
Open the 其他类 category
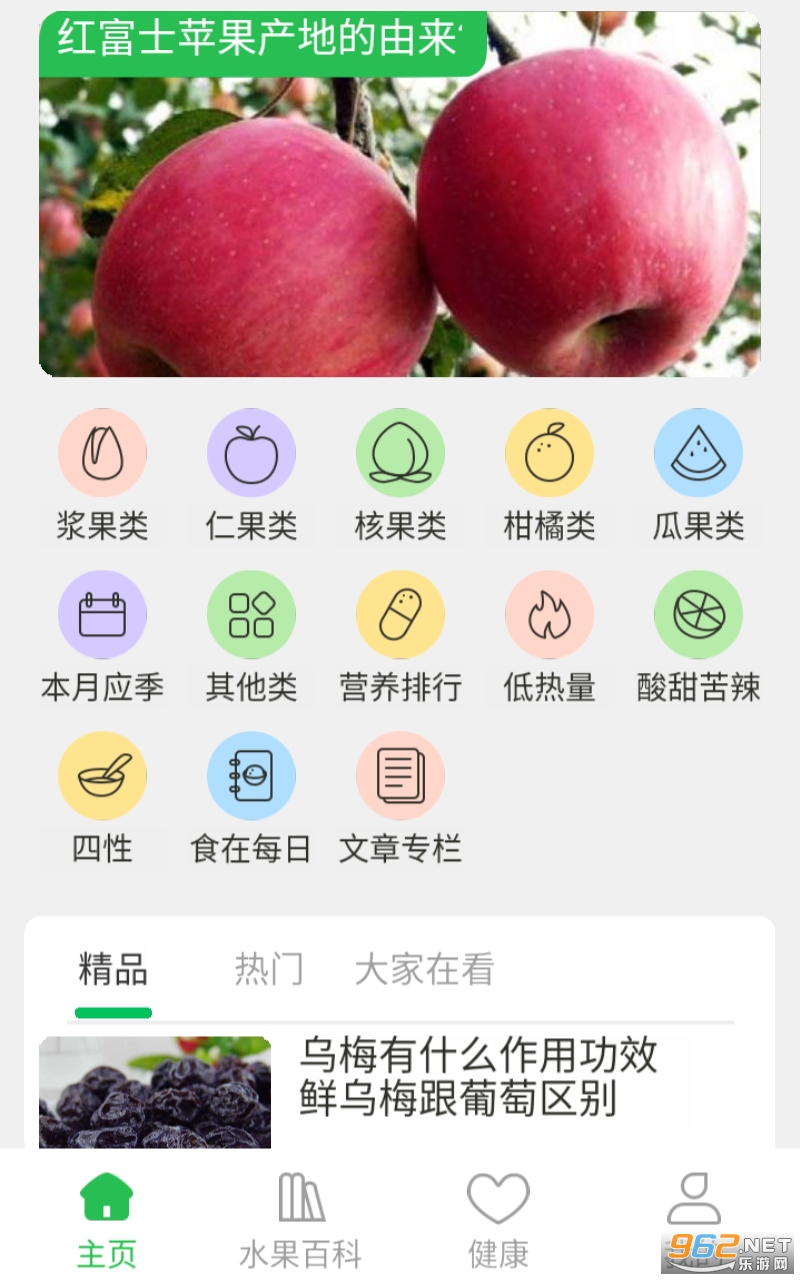pos(251,638)
